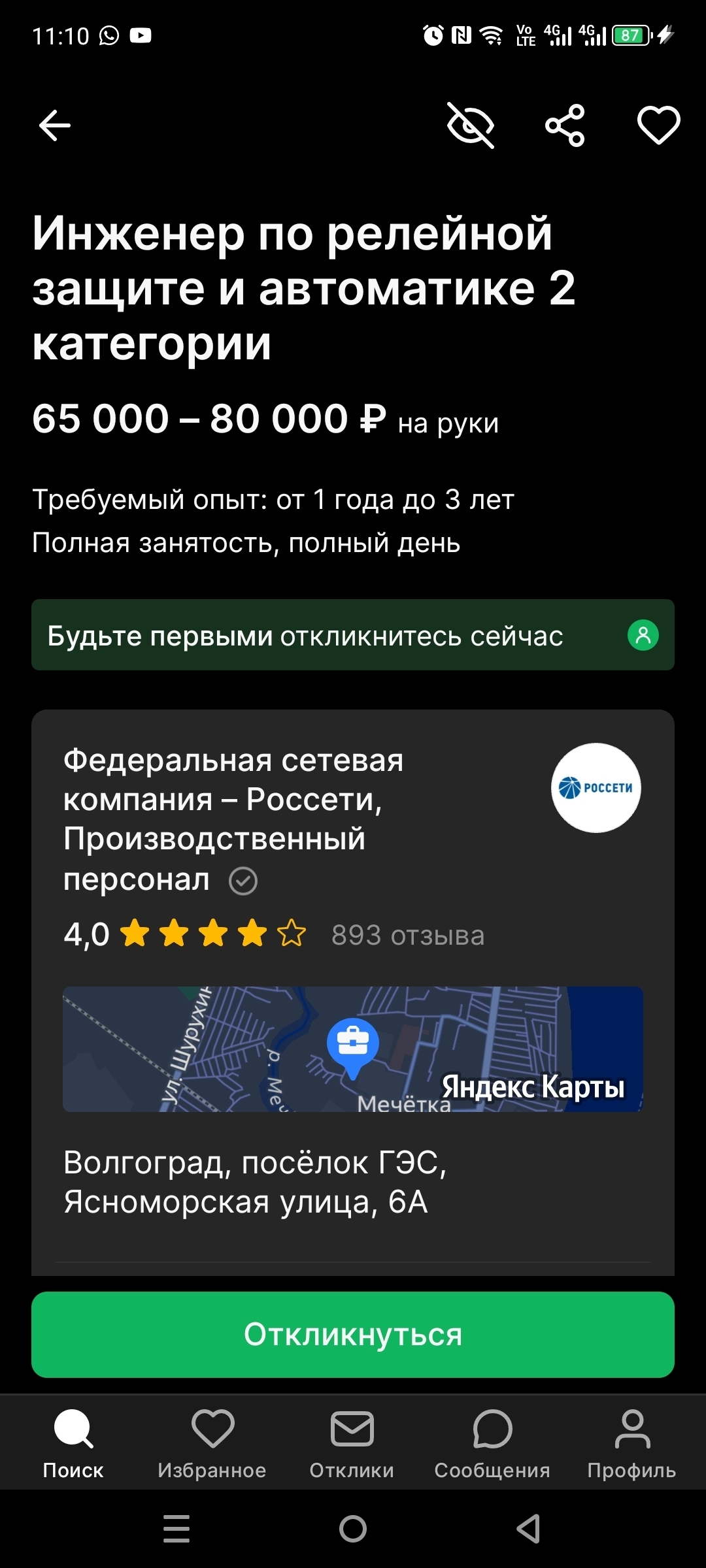The width and height of the screenshot is (706, 1568).
Task: Hide this vacancy with the crossed-eye icon
Action: (471, 125)
